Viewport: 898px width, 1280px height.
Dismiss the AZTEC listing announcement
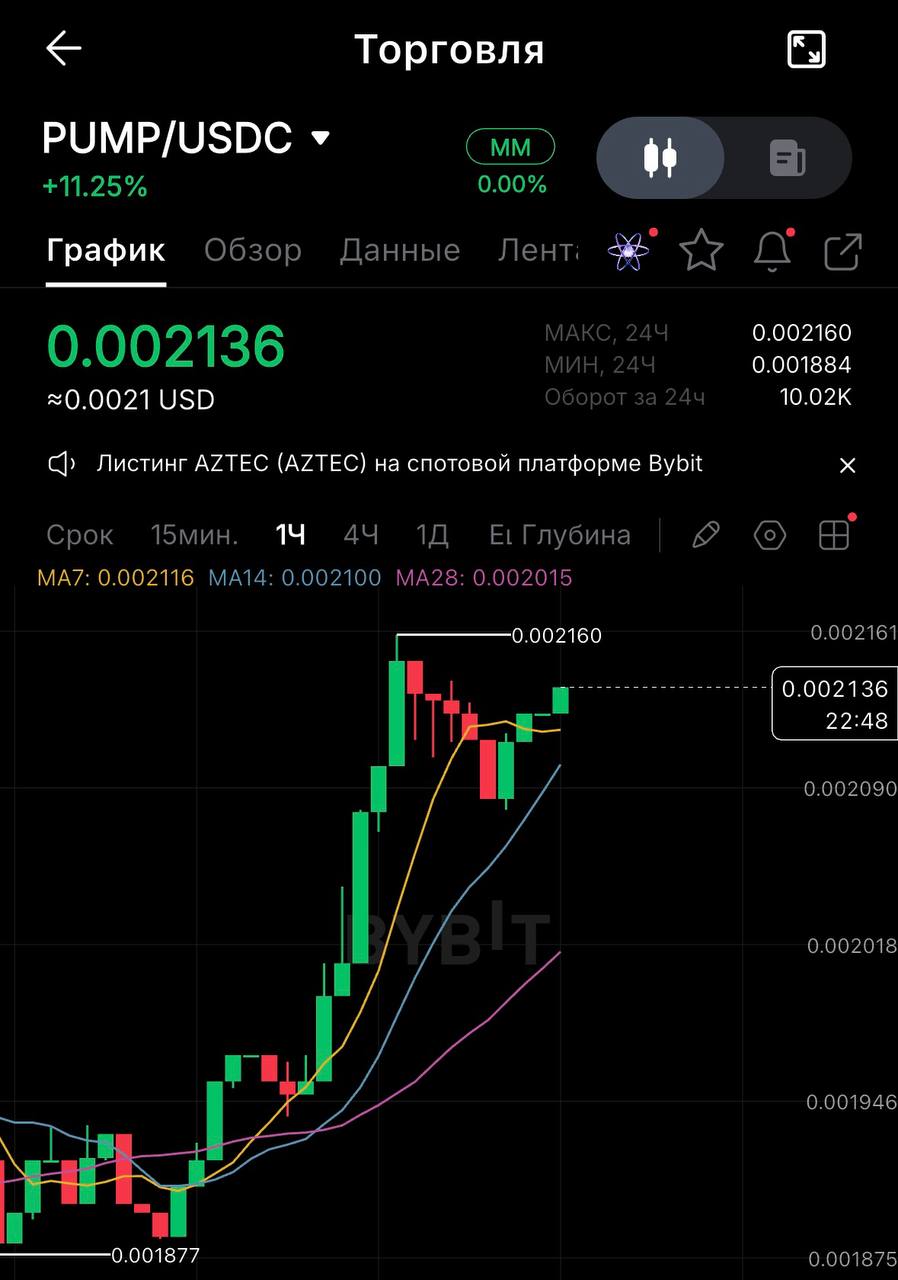847,465
